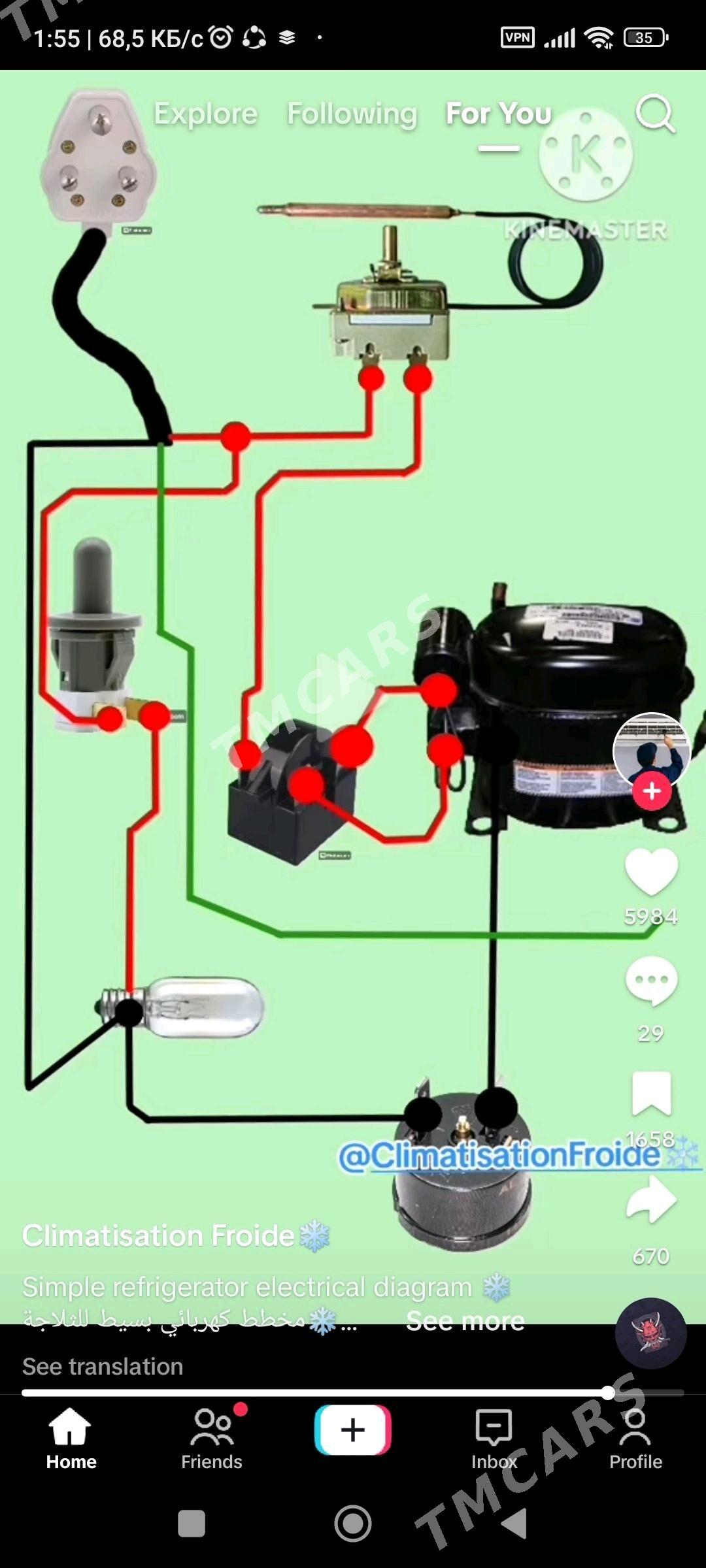This screenshot has width=706, height=1568.
Task: Select the For You tab
Action: pyautogui.click(x=499, y=114)
